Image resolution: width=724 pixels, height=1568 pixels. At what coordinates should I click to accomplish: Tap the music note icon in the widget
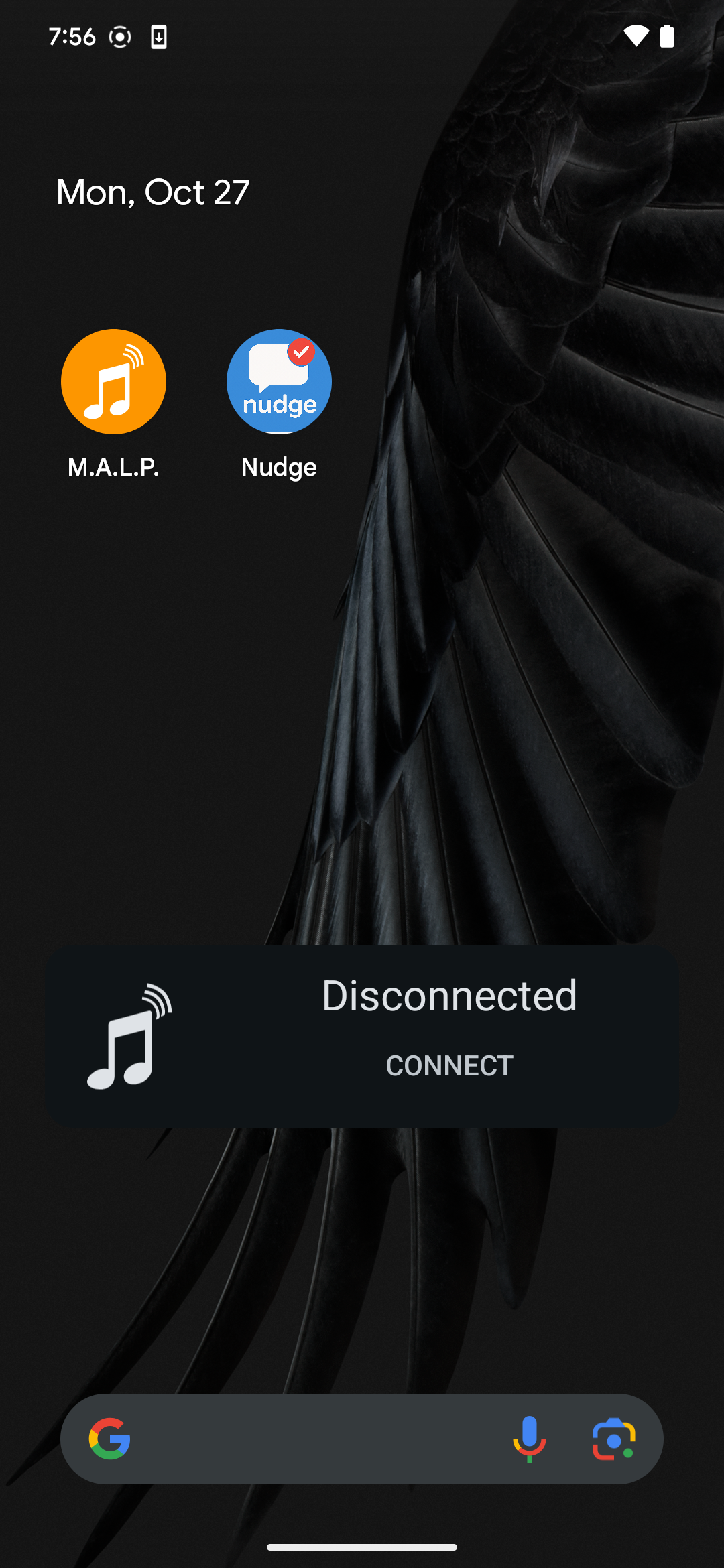[x=127, y=1035]
